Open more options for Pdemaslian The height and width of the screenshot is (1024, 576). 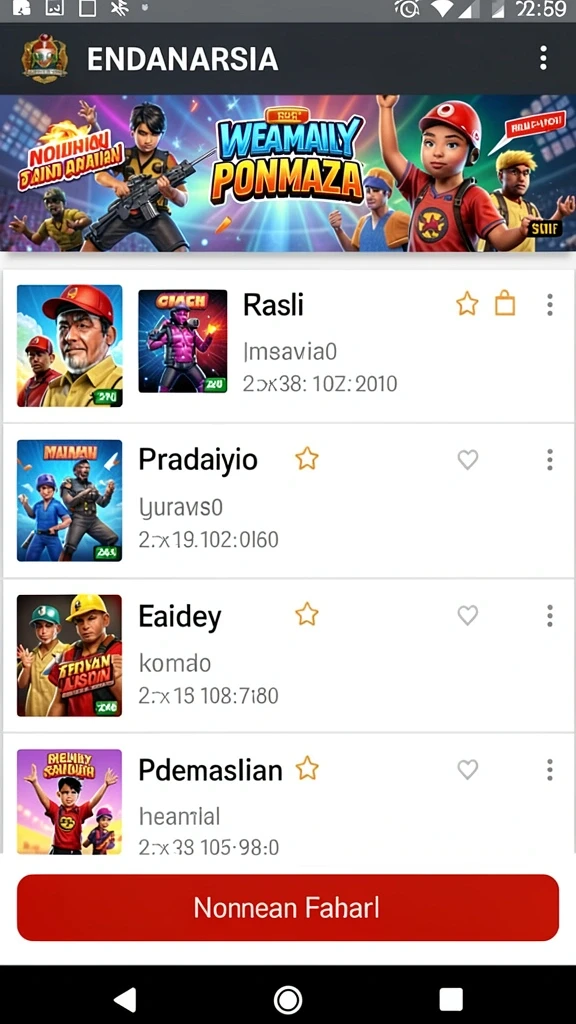tap(550, 769)
